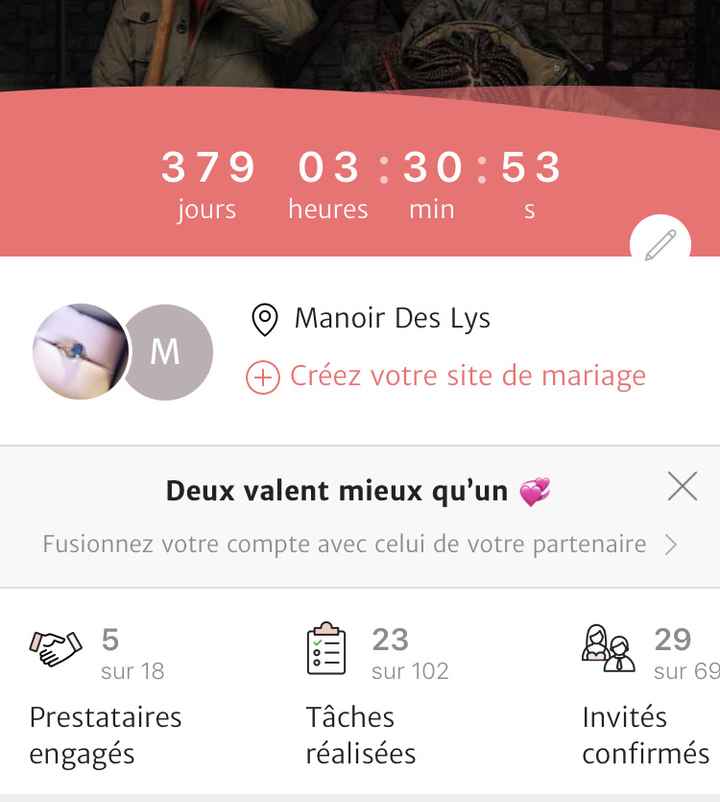Select Créez votre site de mariage
Viewport: 720px width, 802px height.
(x=466, y=376)
